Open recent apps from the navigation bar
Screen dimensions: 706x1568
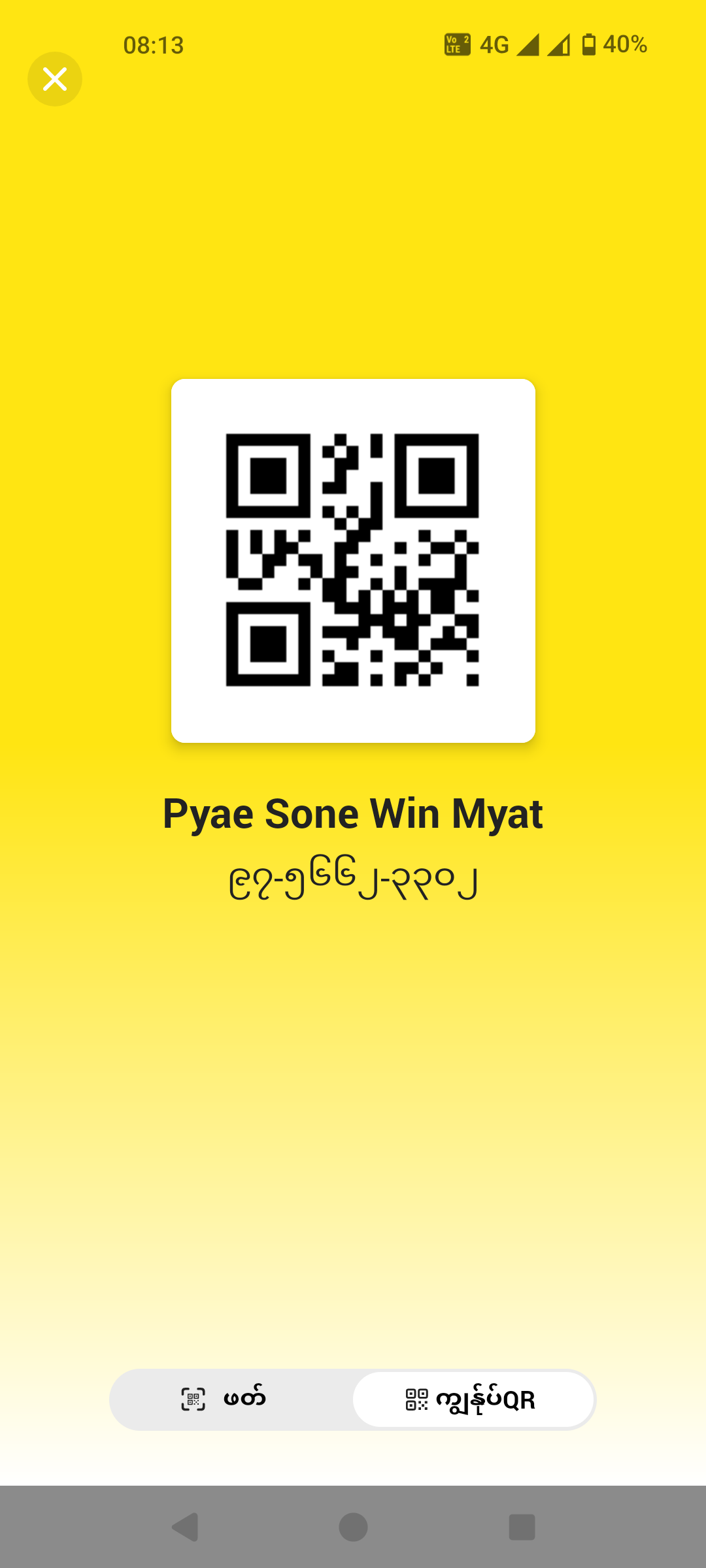pos(522,1527)
